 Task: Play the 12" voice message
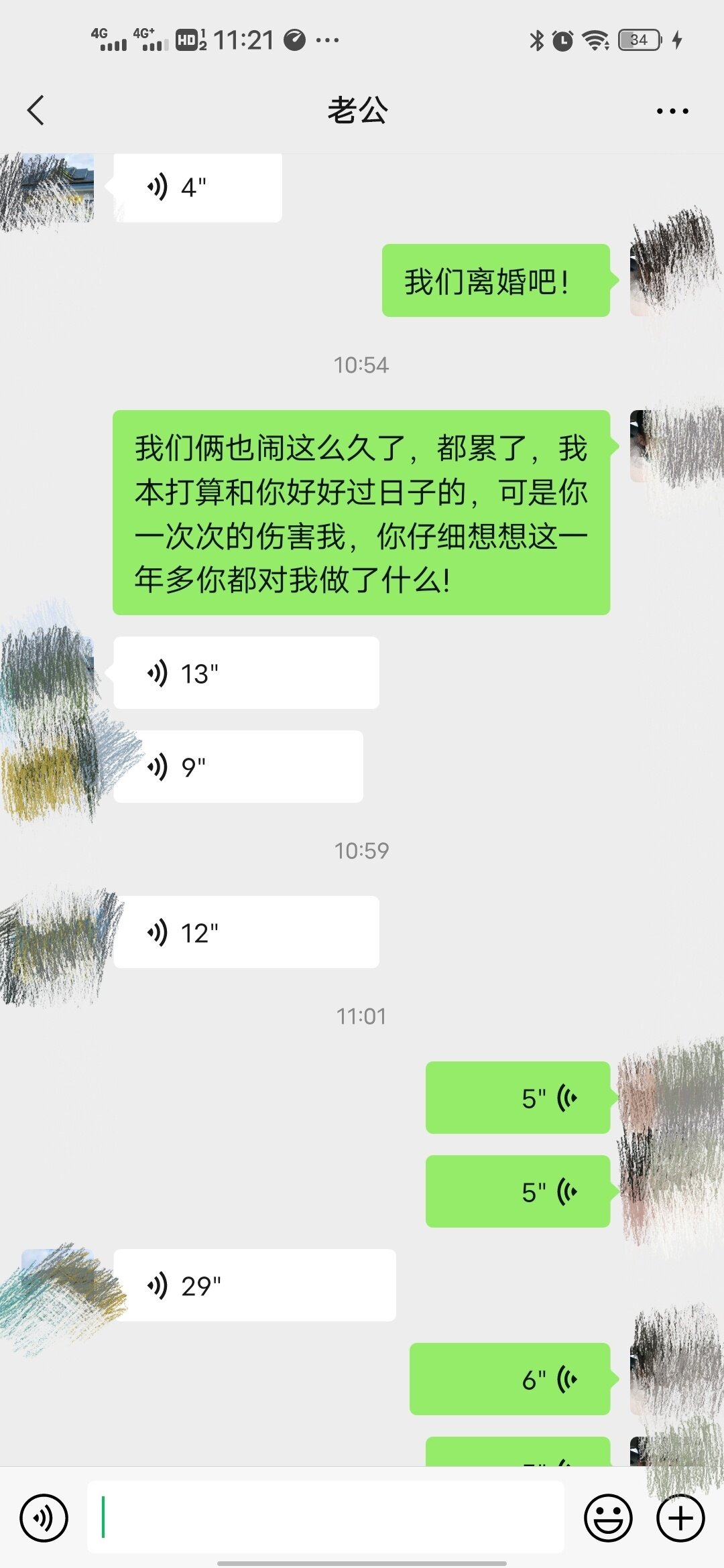coord(245,932)
